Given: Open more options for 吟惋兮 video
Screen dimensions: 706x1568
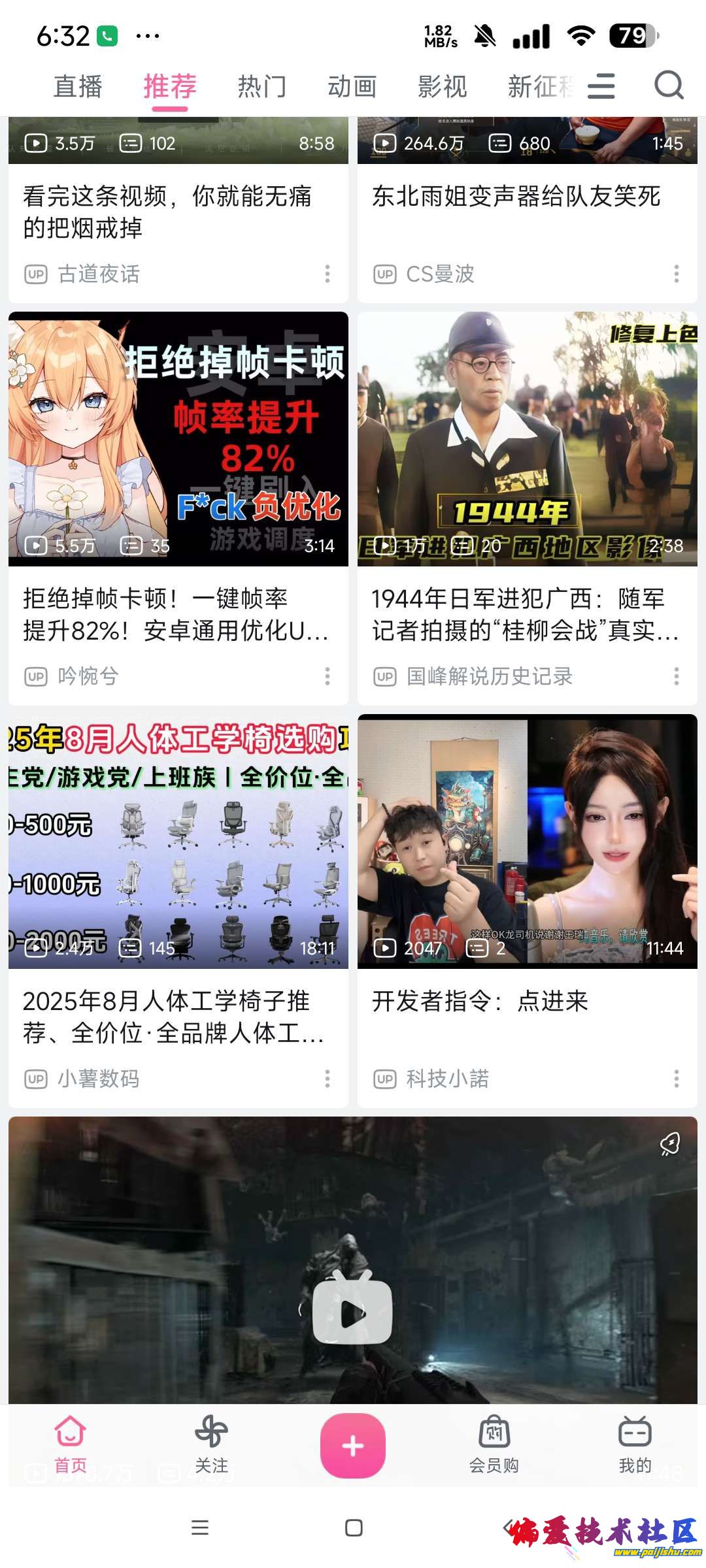Looking at the screenshot, I should click(328, 676).
